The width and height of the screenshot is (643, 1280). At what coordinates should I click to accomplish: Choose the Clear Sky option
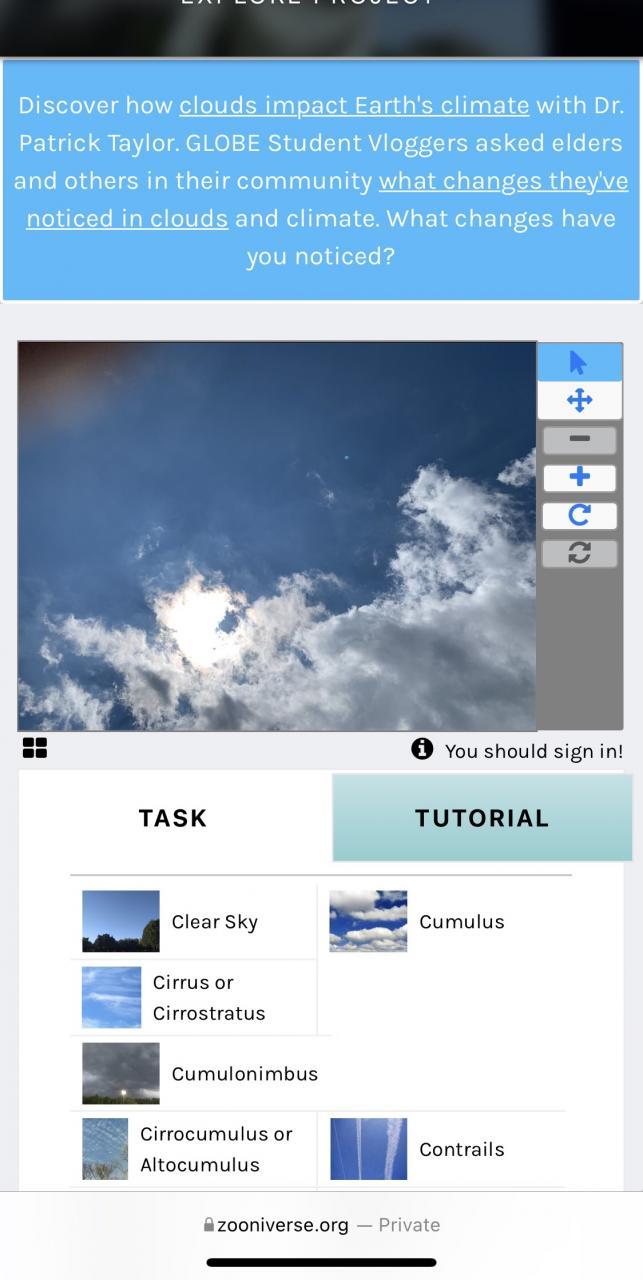coord(194,922)
